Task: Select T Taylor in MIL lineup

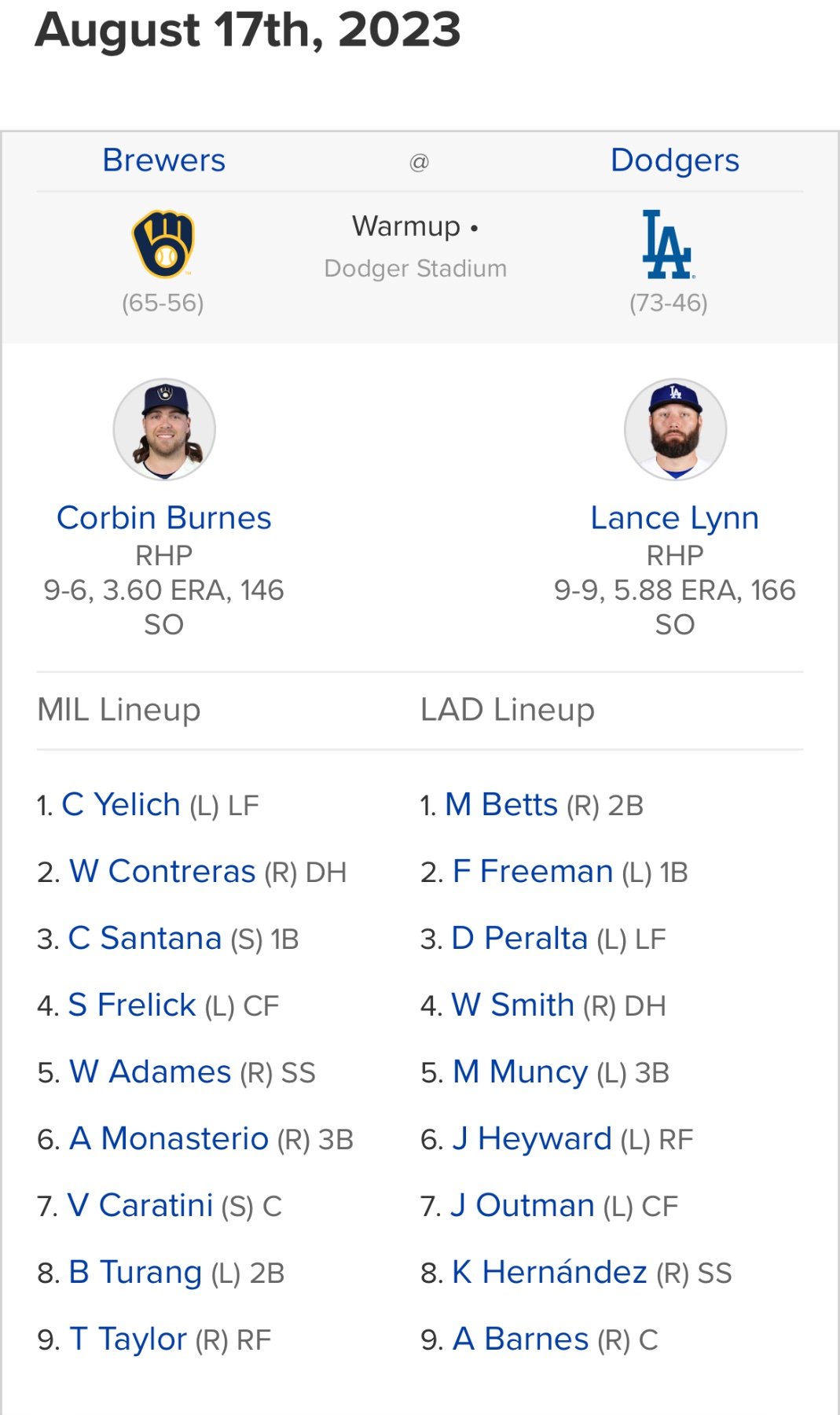Action: point(128,1340)
